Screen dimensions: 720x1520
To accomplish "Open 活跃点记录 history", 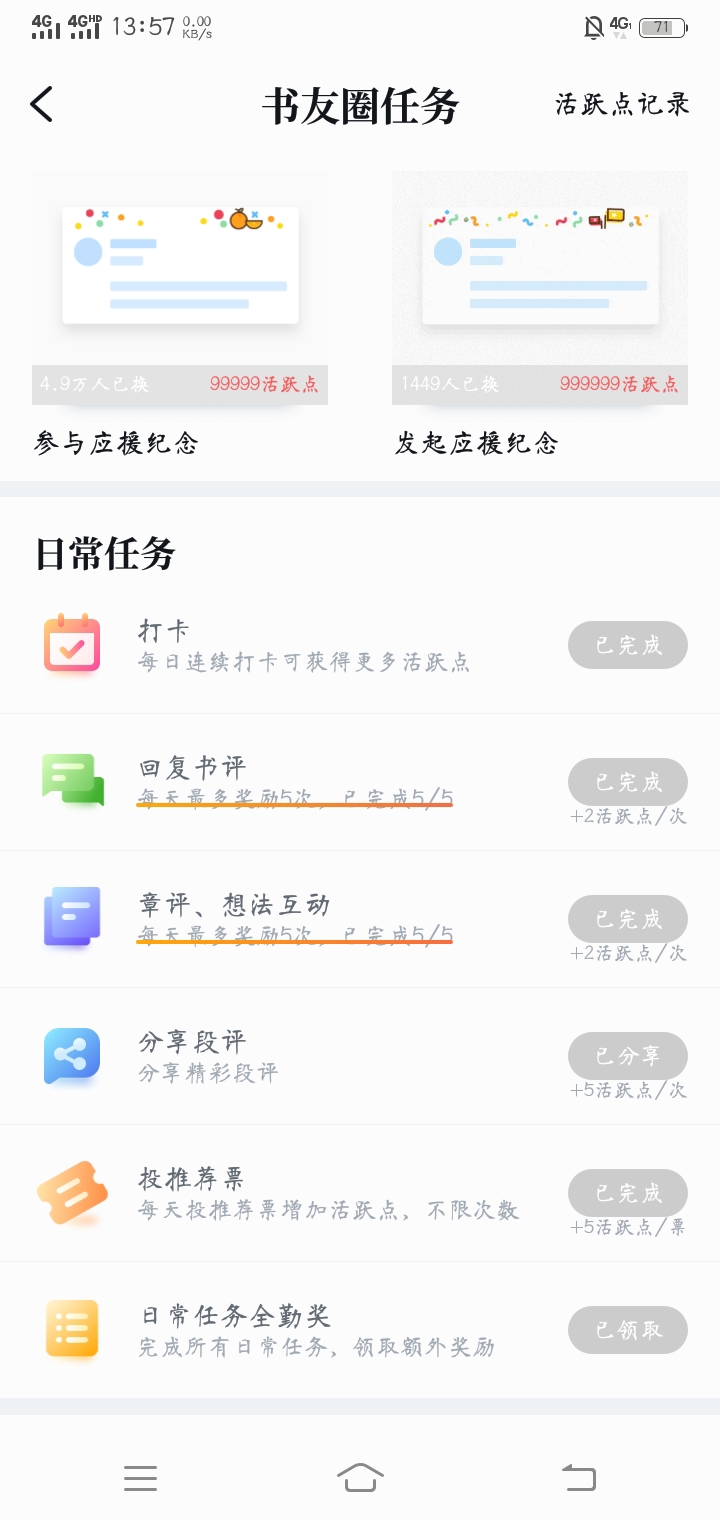I will pos(622,104).
